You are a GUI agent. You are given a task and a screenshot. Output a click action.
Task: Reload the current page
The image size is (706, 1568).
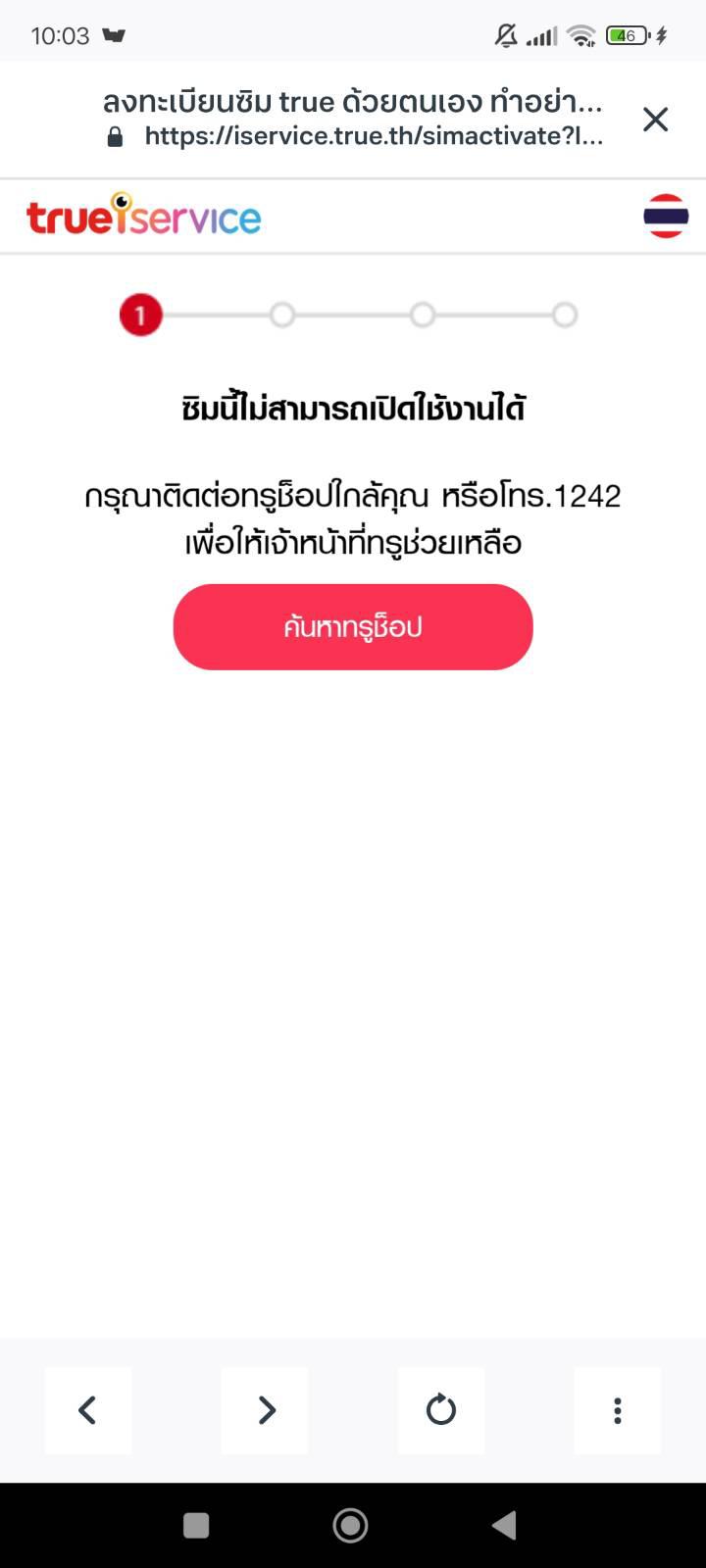[441, 1410]
